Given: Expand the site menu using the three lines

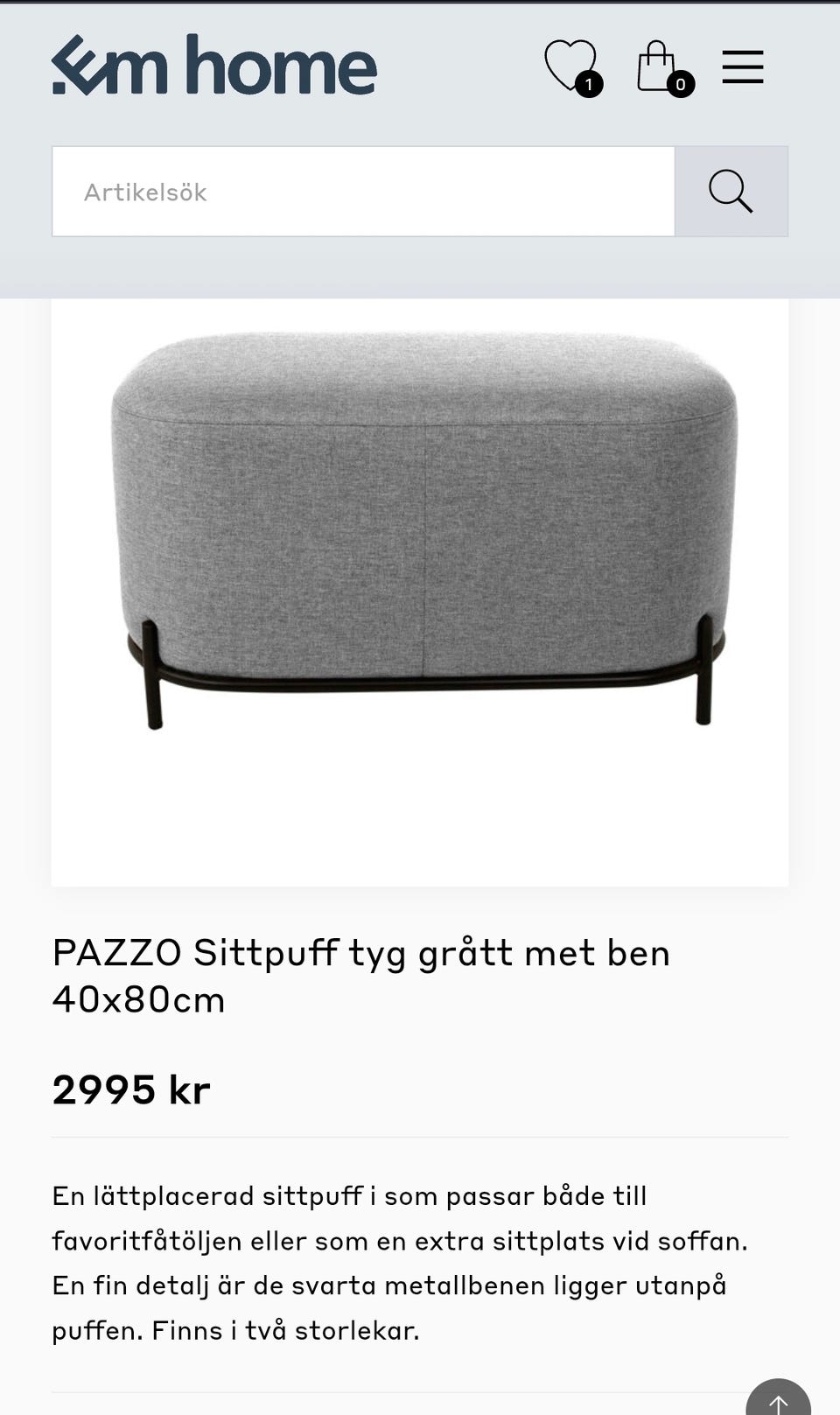Looking at the screenshot, I should click(741, 67).
